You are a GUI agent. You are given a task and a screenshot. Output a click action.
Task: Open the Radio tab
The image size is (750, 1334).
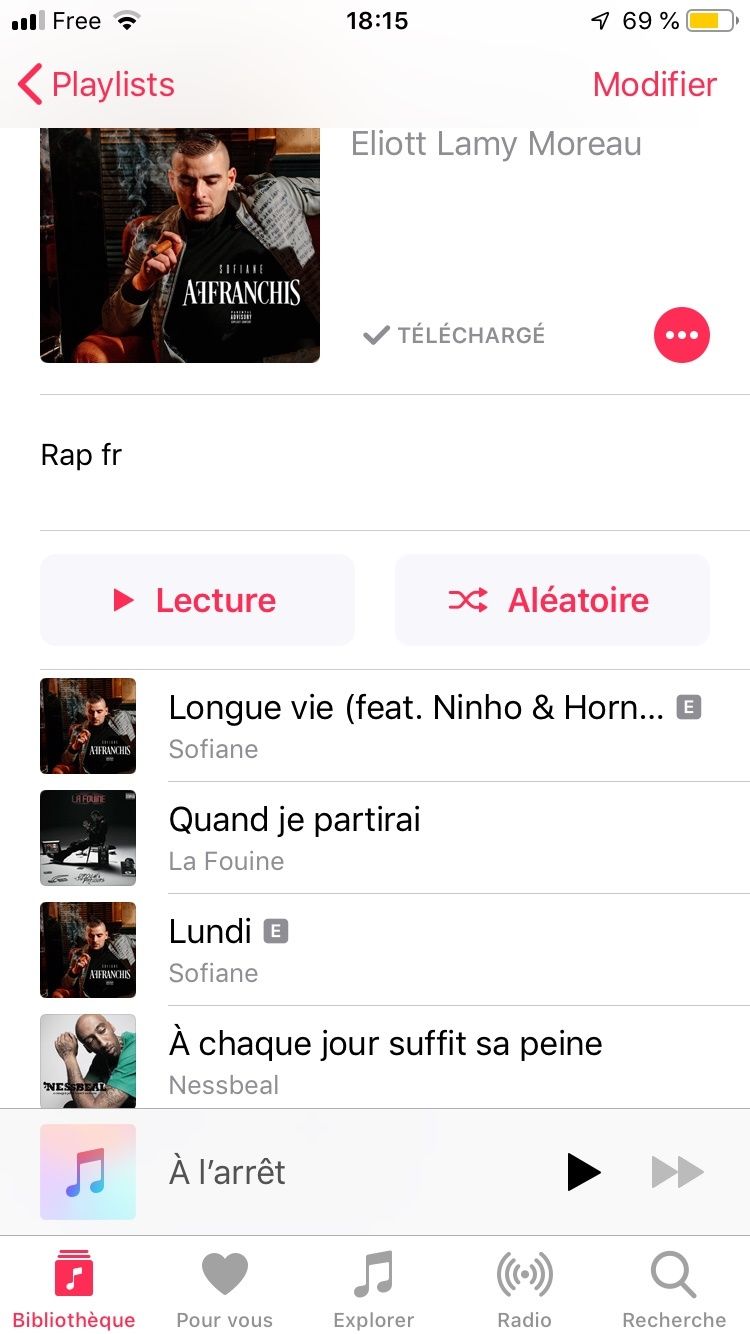click(x=524, y=1290)
